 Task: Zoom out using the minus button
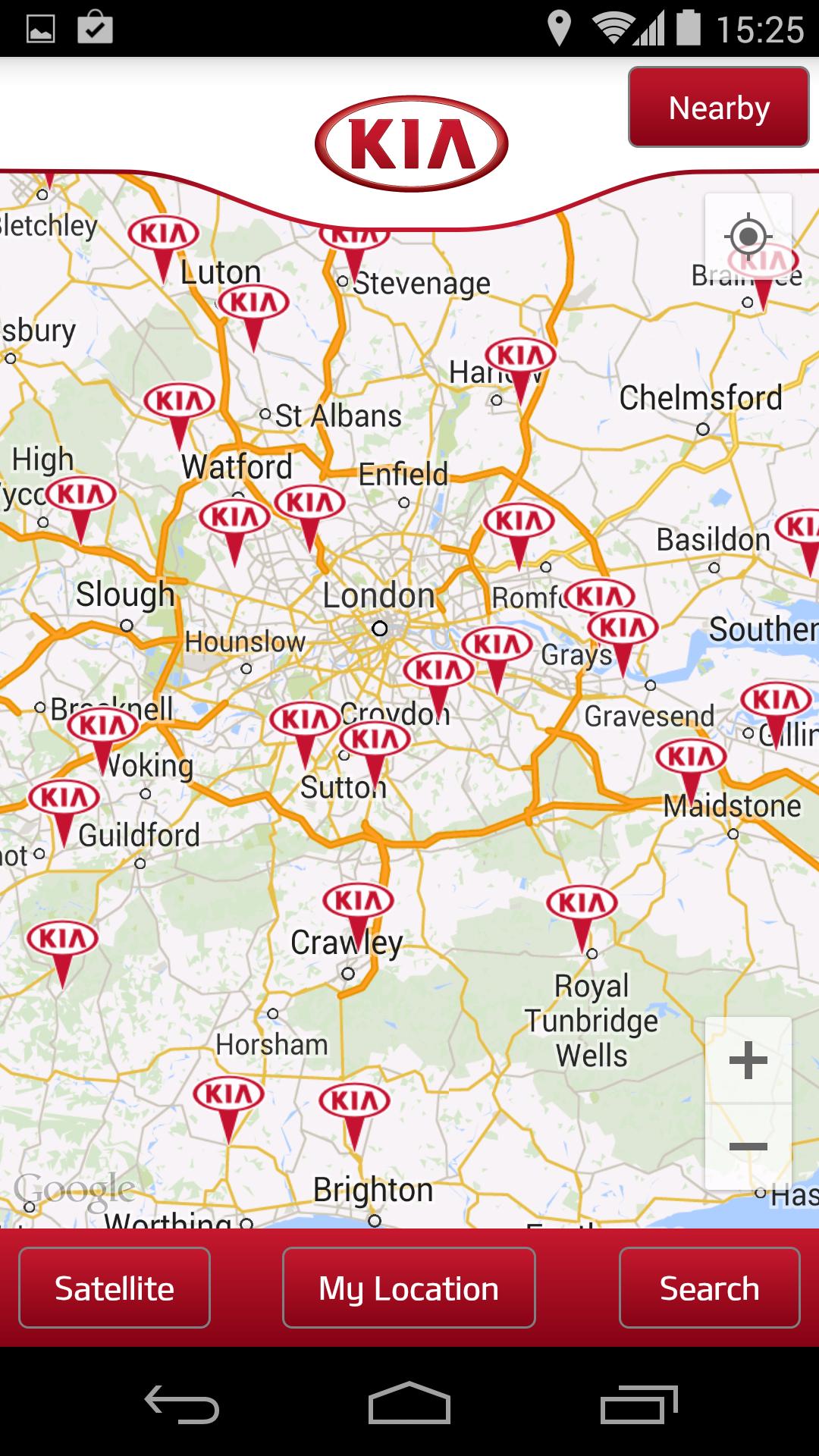748,1147
